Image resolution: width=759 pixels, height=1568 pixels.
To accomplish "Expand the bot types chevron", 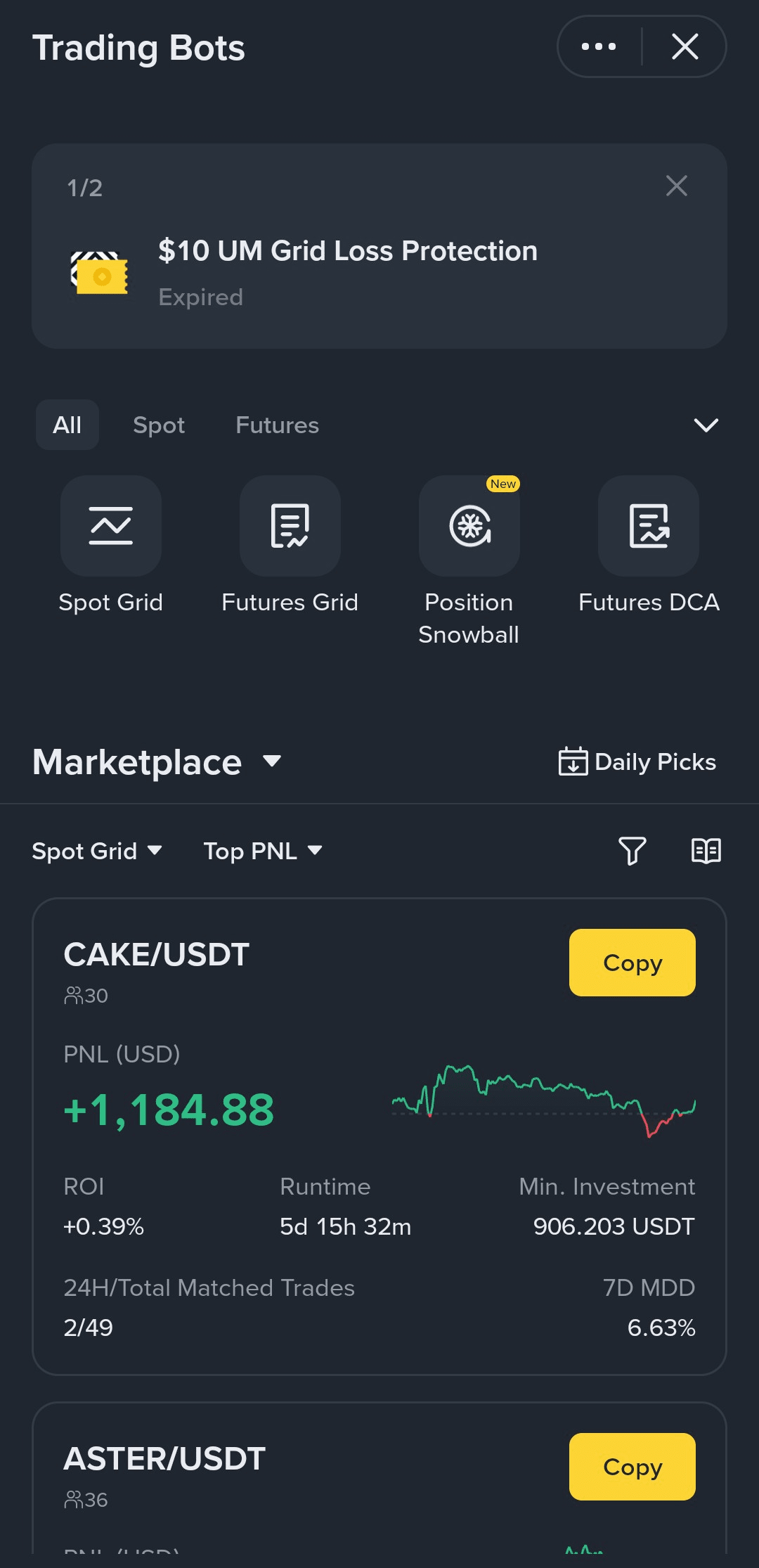I will click(706, 425).
